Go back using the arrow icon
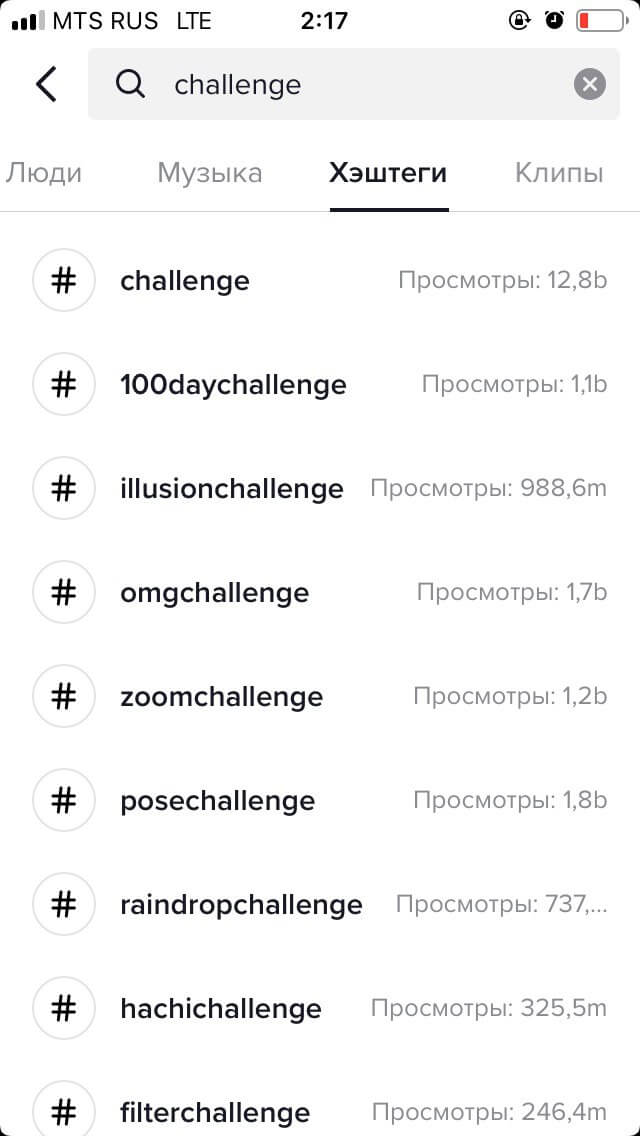Viewport: 640px width, 1136px height. [x=46, y=85]
